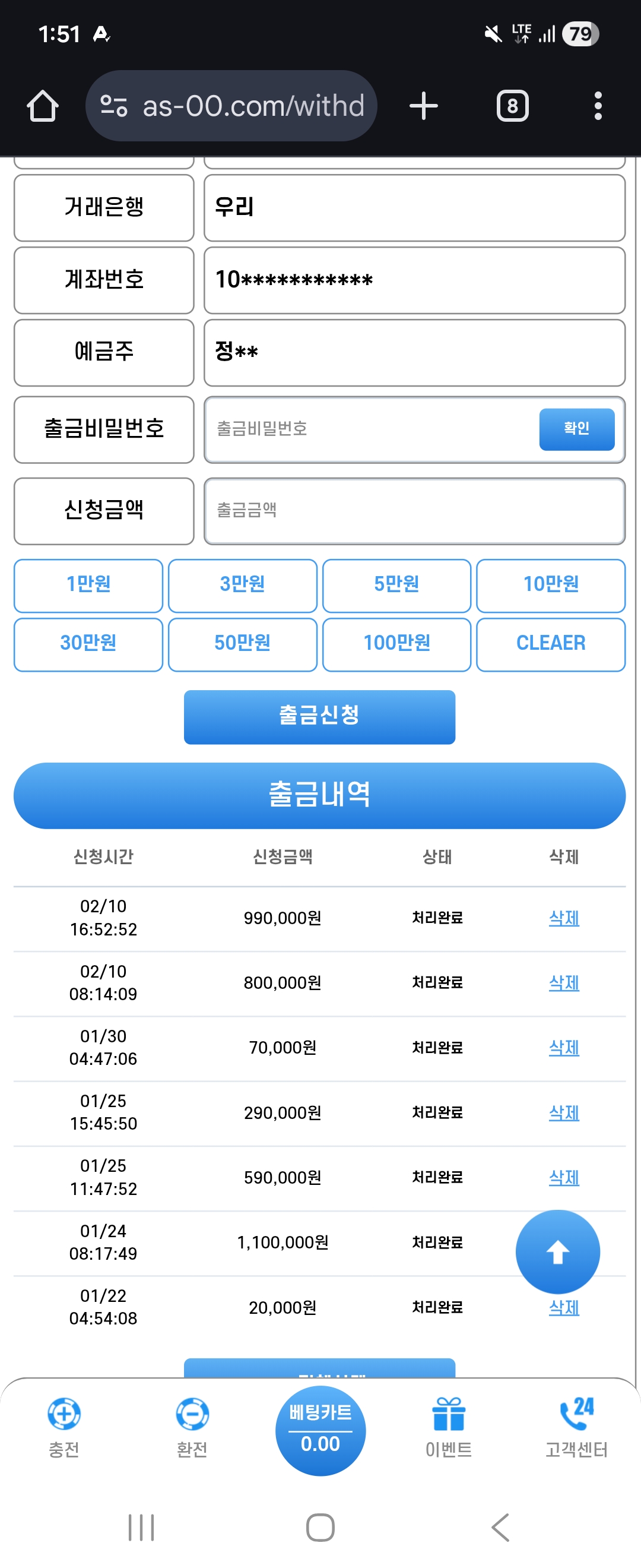This screenshot has width=641, height=1568.
Task: Open the browser tab switcher showing 8 tabs
Action: click(x=512, y=105)
